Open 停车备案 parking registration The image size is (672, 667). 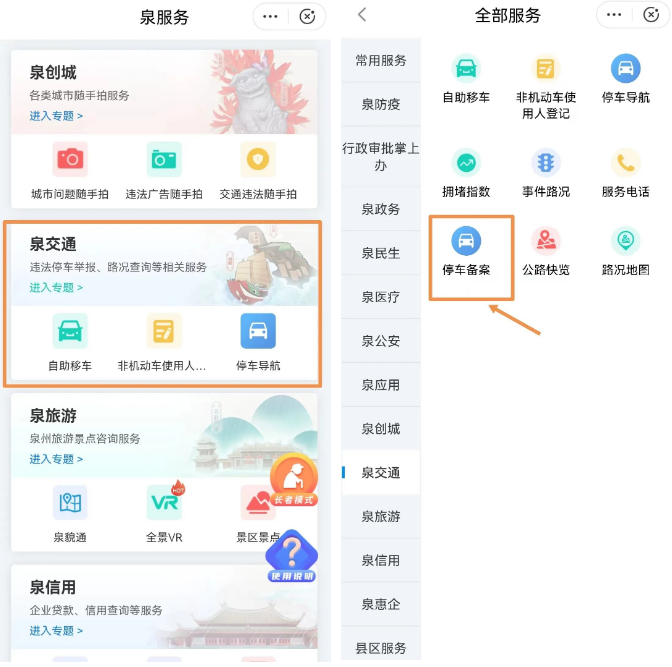(466, 250)
